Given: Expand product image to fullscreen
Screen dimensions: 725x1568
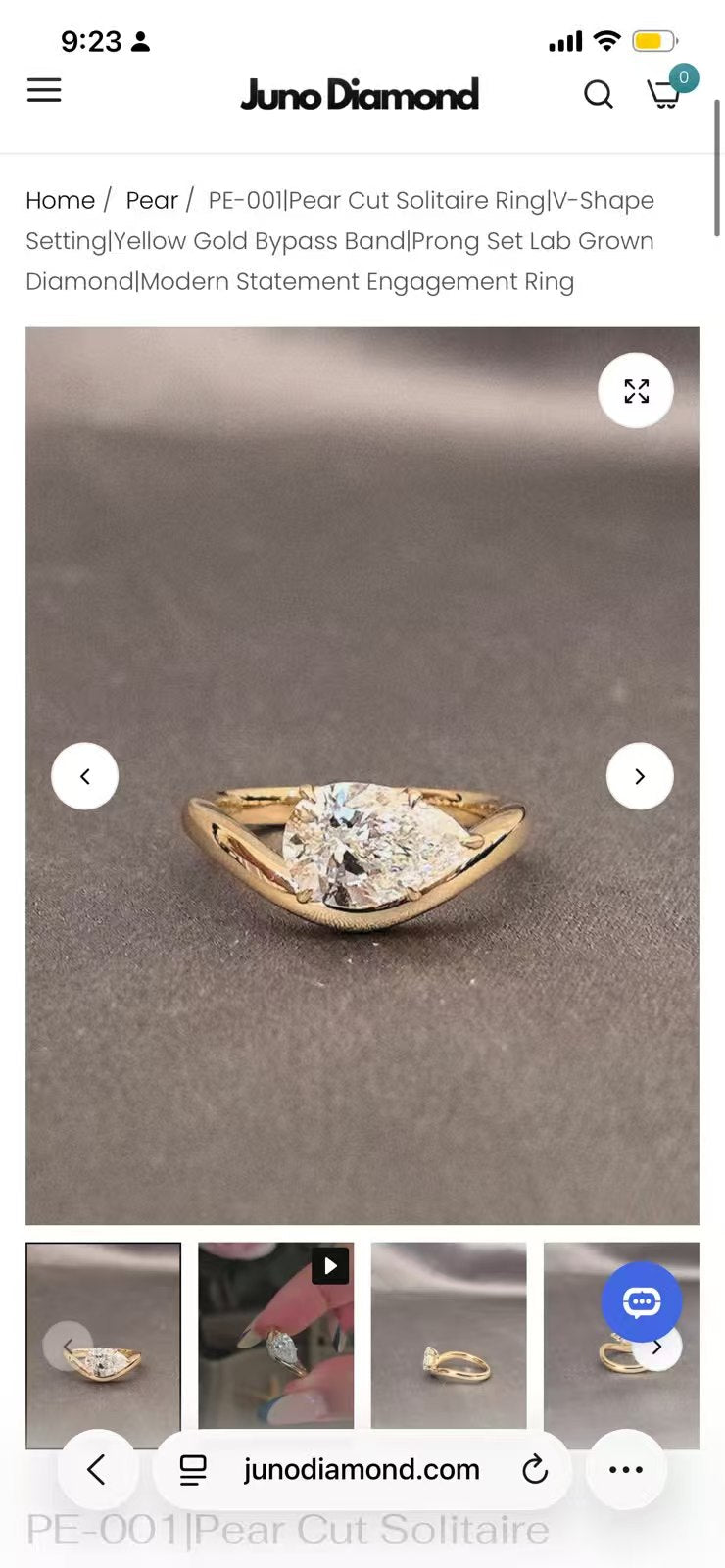Looking at the screenshot, I should (636, 391).
